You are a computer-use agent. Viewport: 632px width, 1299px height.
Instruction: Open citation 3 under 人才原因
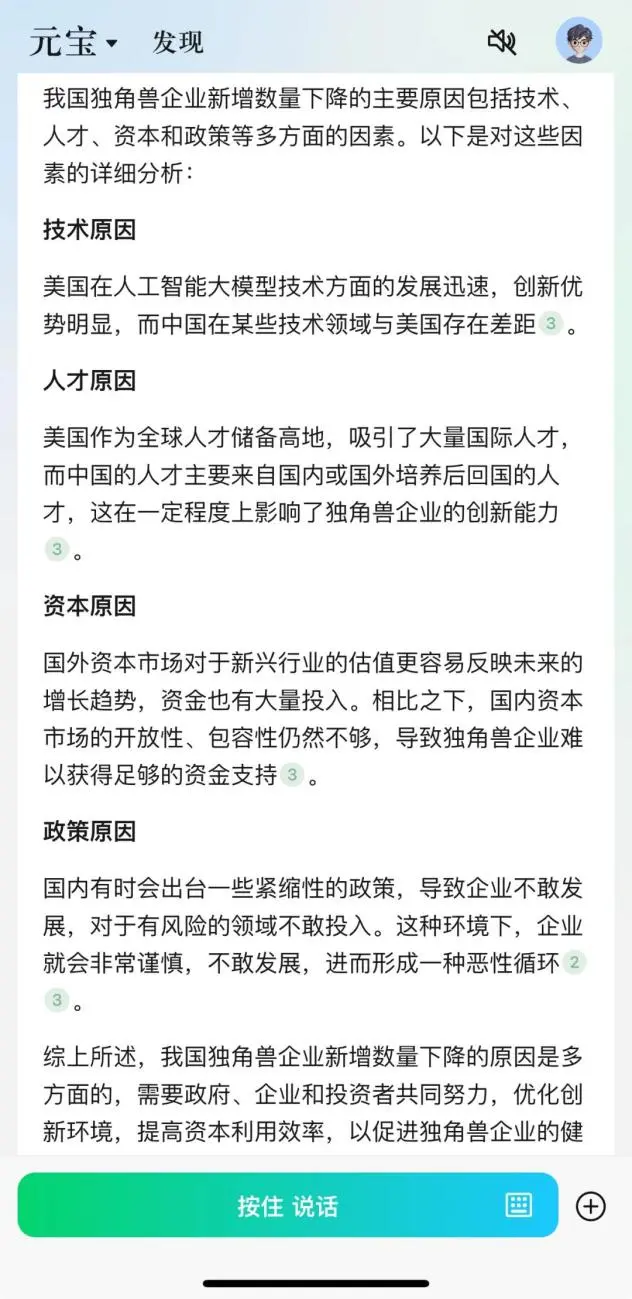(x=57, y=549)
